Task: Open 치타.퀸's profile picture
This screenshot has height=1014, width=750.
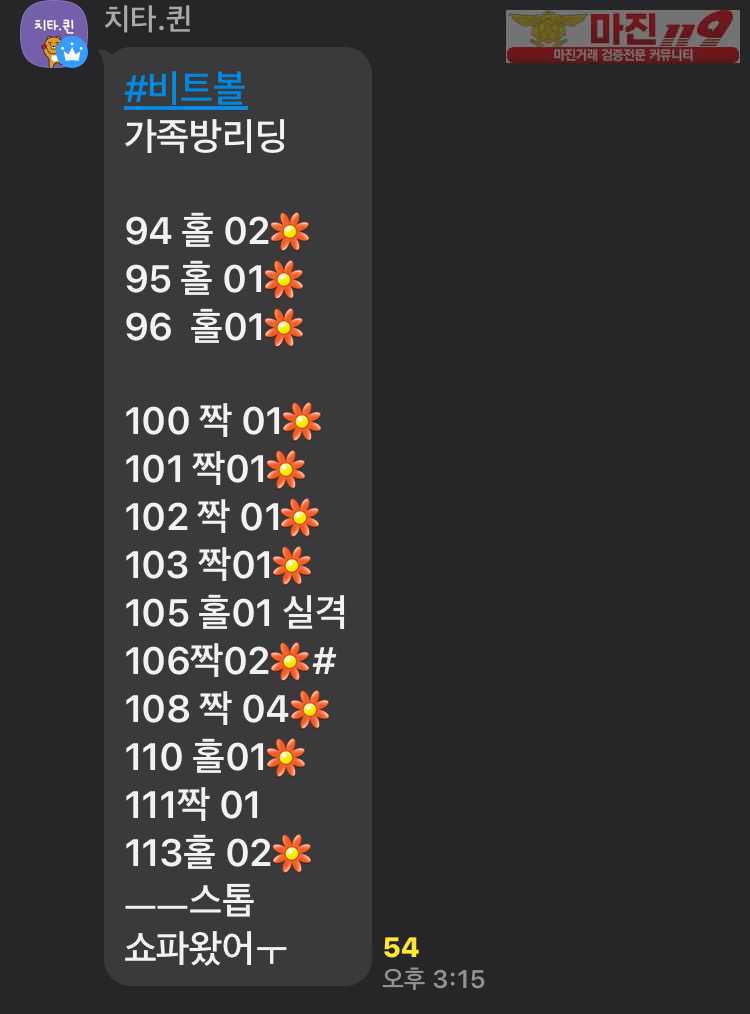Action: coord(54,35)
